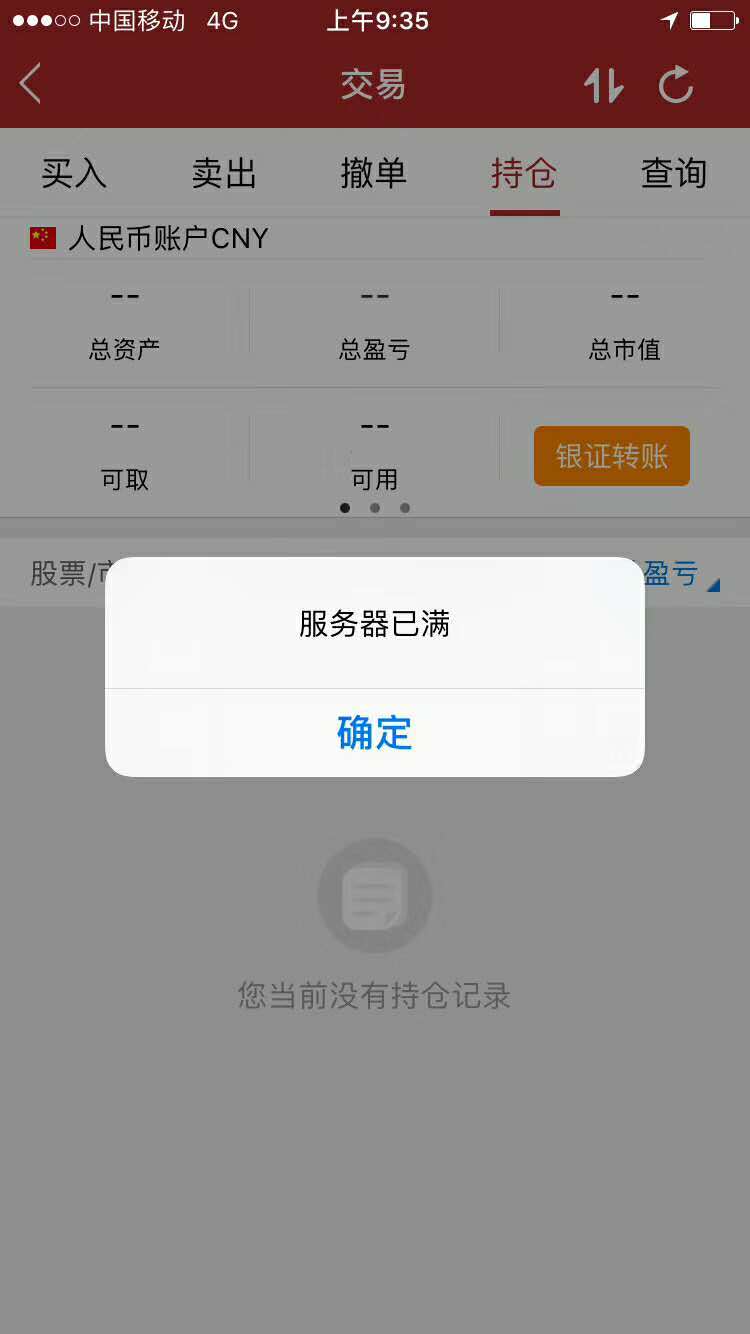Open the 查询 tab
750x1334 pixels.
pos(674,174)
